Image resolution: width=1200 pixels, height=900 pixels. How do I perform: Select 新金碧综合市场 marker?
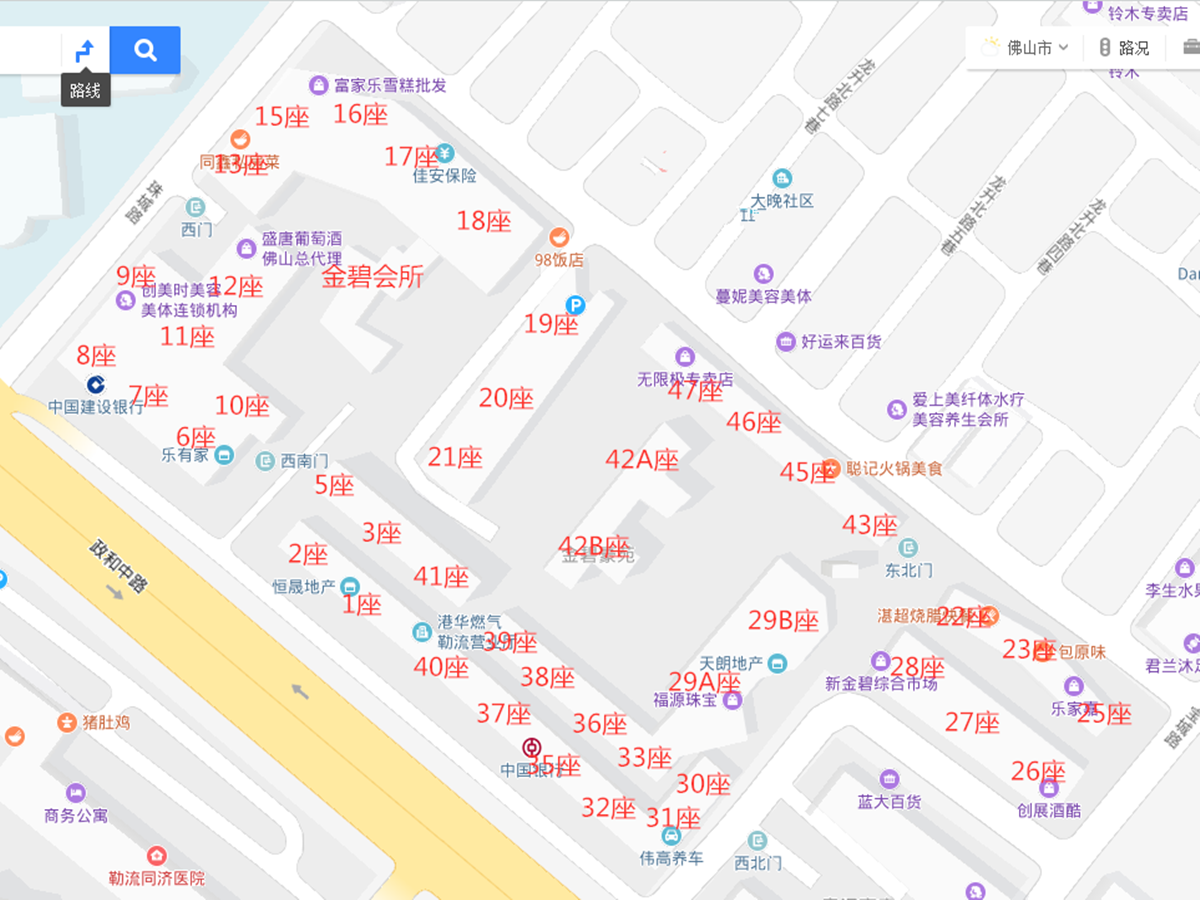881,661
